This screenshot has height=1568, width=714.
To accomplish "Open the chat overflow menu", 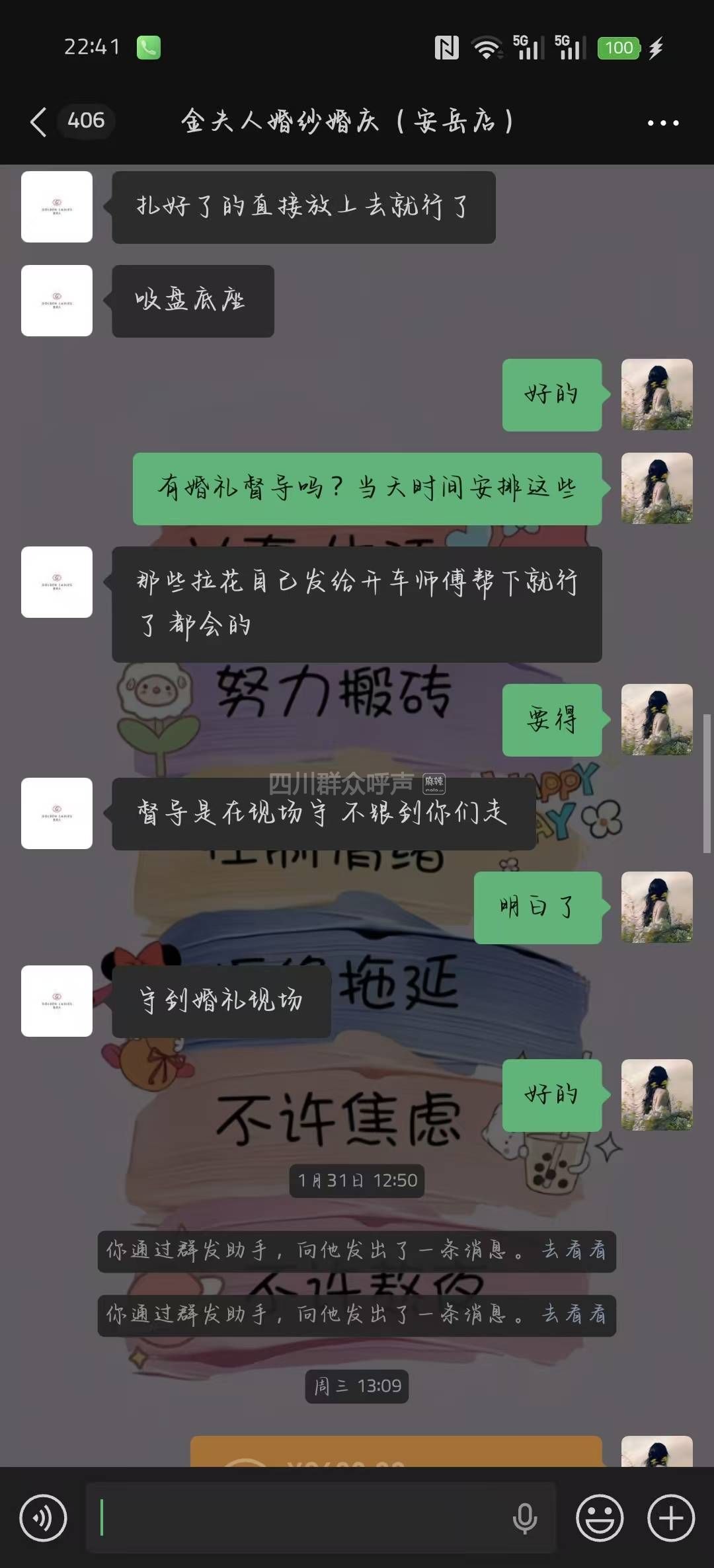I will coord(662,123).
